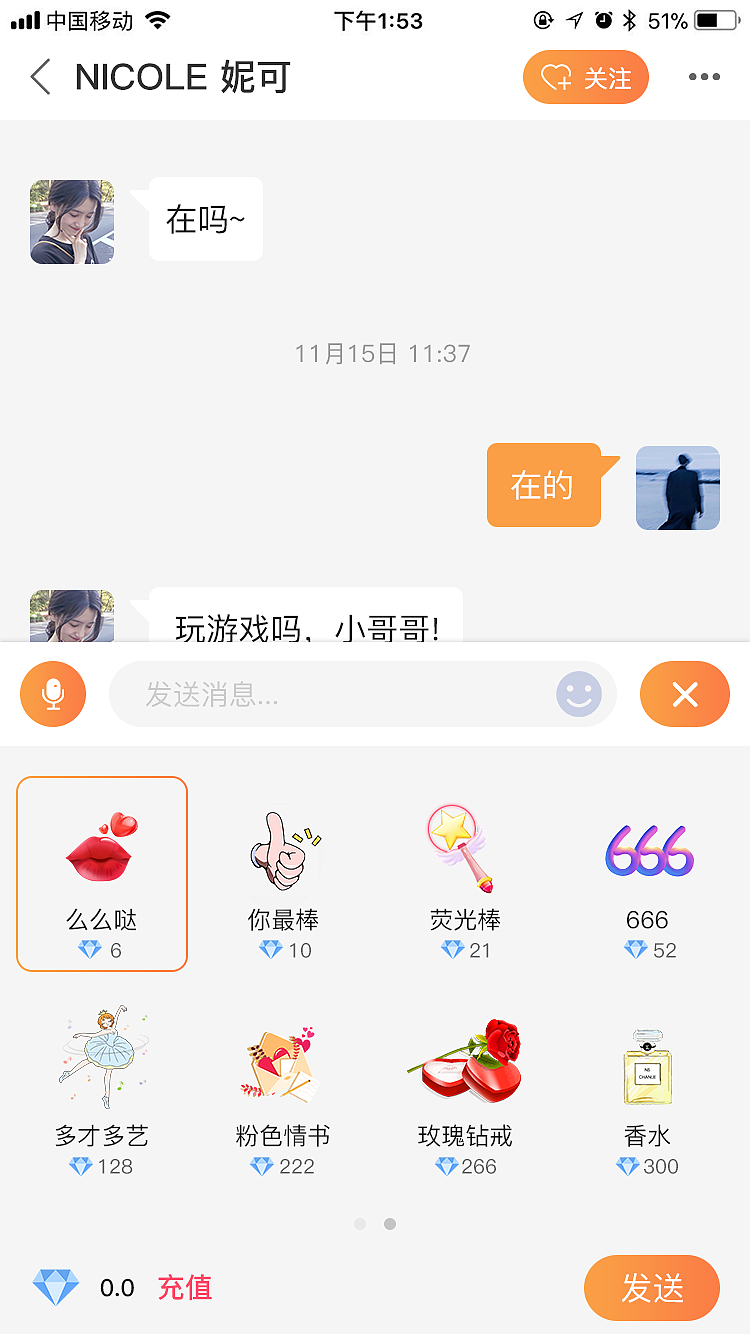Tap the microphone icon for voice input

pyautogui.click(x=53, y=694)
